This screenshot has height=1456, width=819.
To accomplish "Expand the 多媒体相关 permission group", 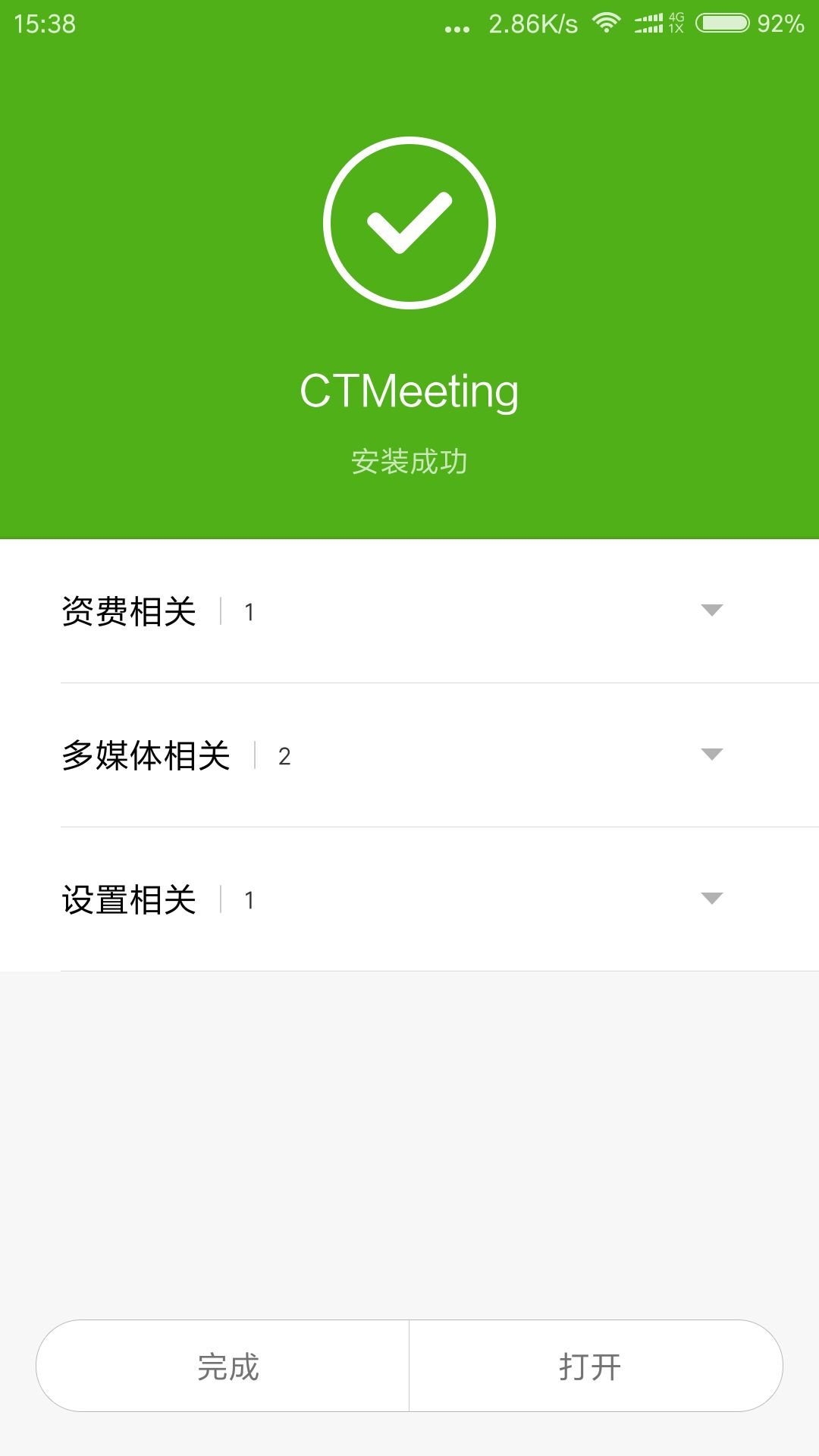I will [x=409, y=755].
